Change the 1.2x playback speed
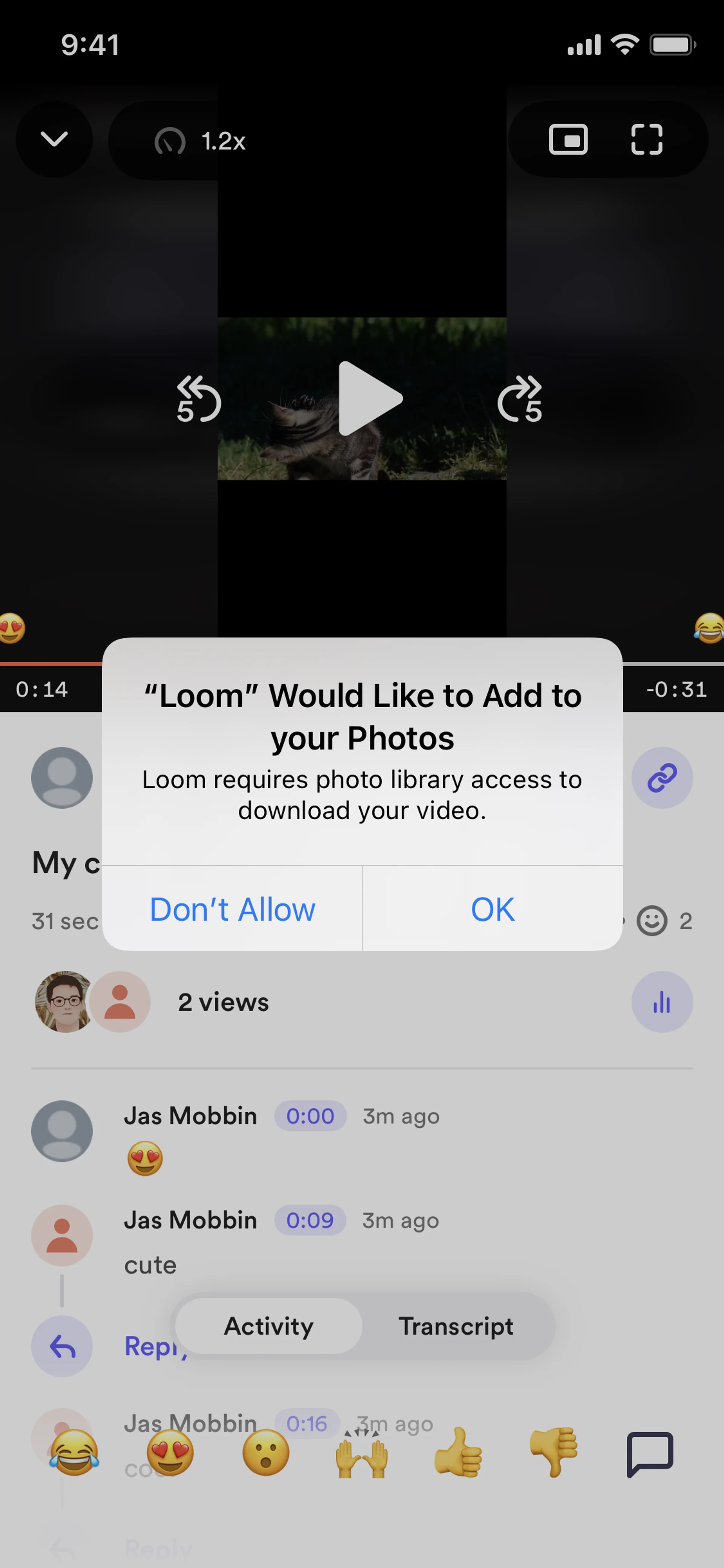The width and height of the screenshot is (724, 1568). (201, 141)
